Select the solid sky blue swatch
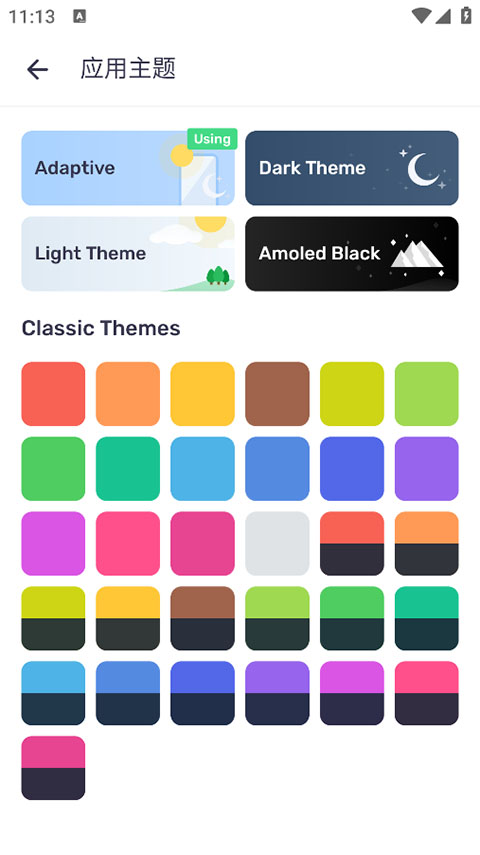Image resolution: width=480 pixels, height=855 pixels. pyautogui.click(x=202, y=468)
